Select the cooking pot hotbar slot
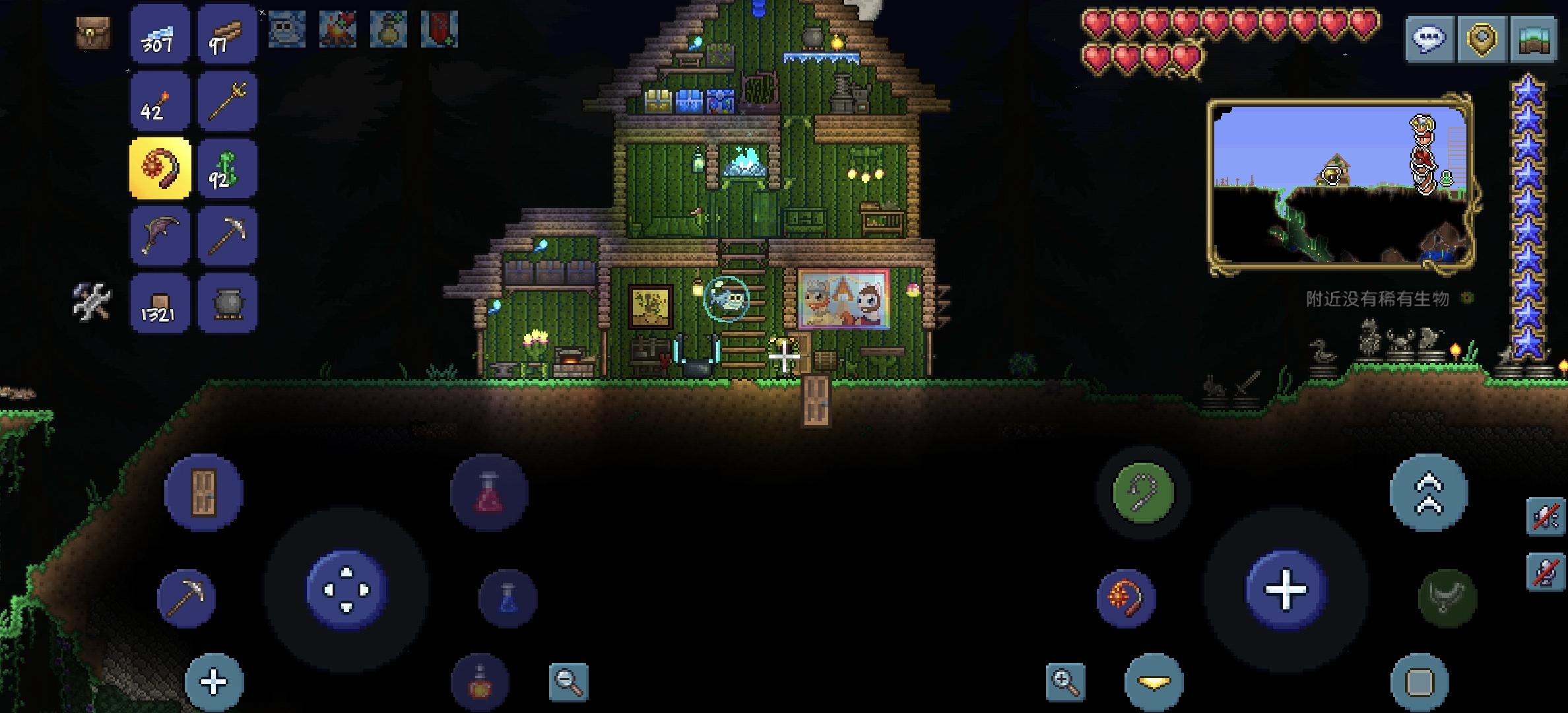The width and height of the screenshot is (1568, 713). click(227, 304)
